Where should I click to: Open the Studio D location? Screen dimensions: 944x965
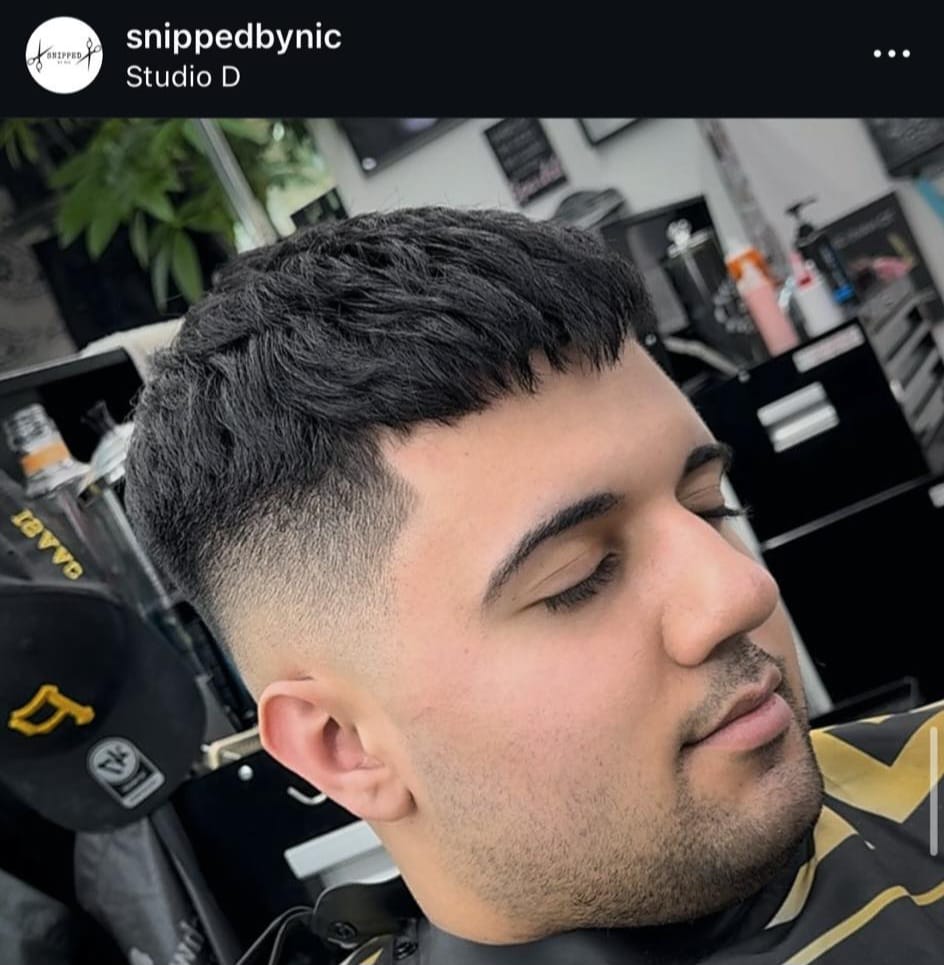tap(182, 77)
